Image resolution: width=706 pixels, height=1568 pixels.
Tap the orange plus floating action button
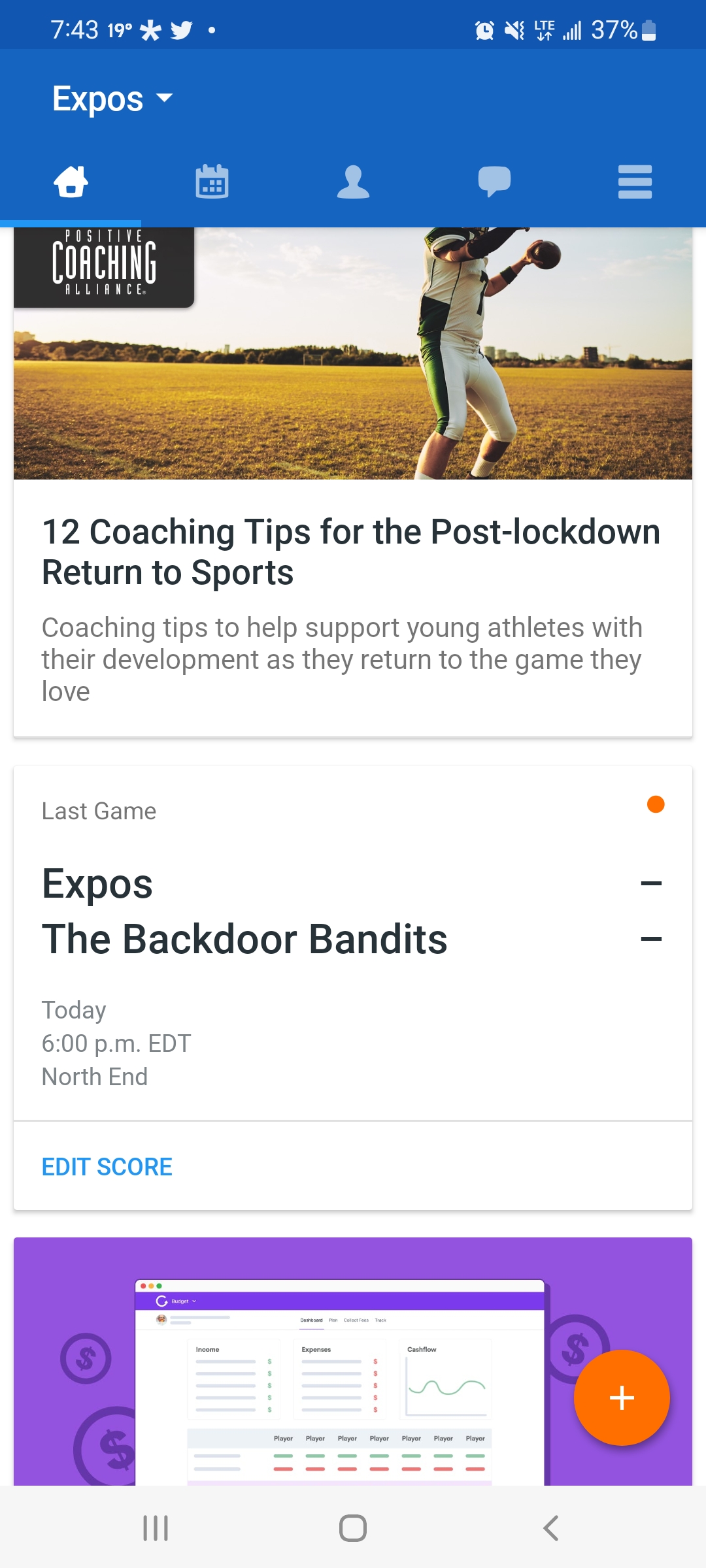point(620,1397)
